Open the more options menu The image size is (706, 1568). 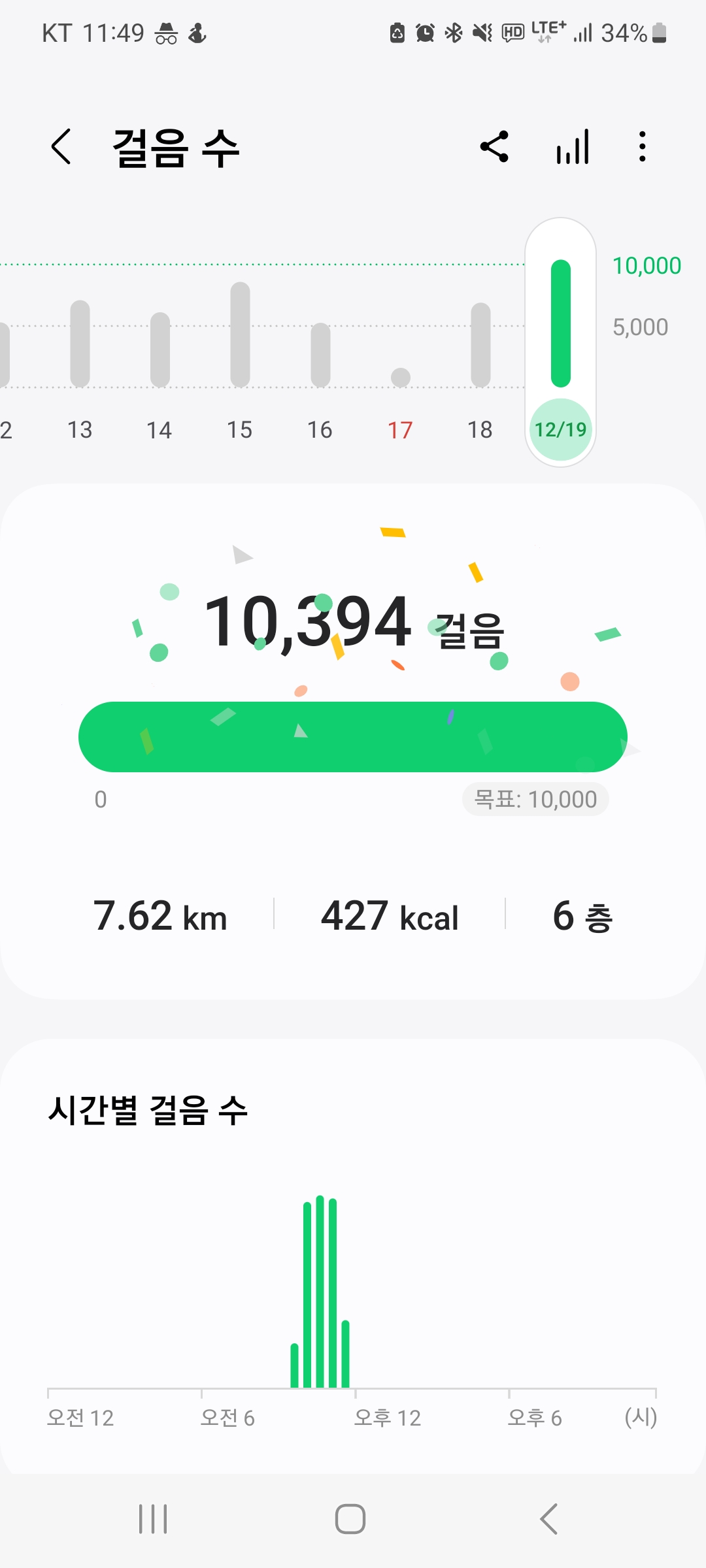pyautogui.click(x=643, y=146)
